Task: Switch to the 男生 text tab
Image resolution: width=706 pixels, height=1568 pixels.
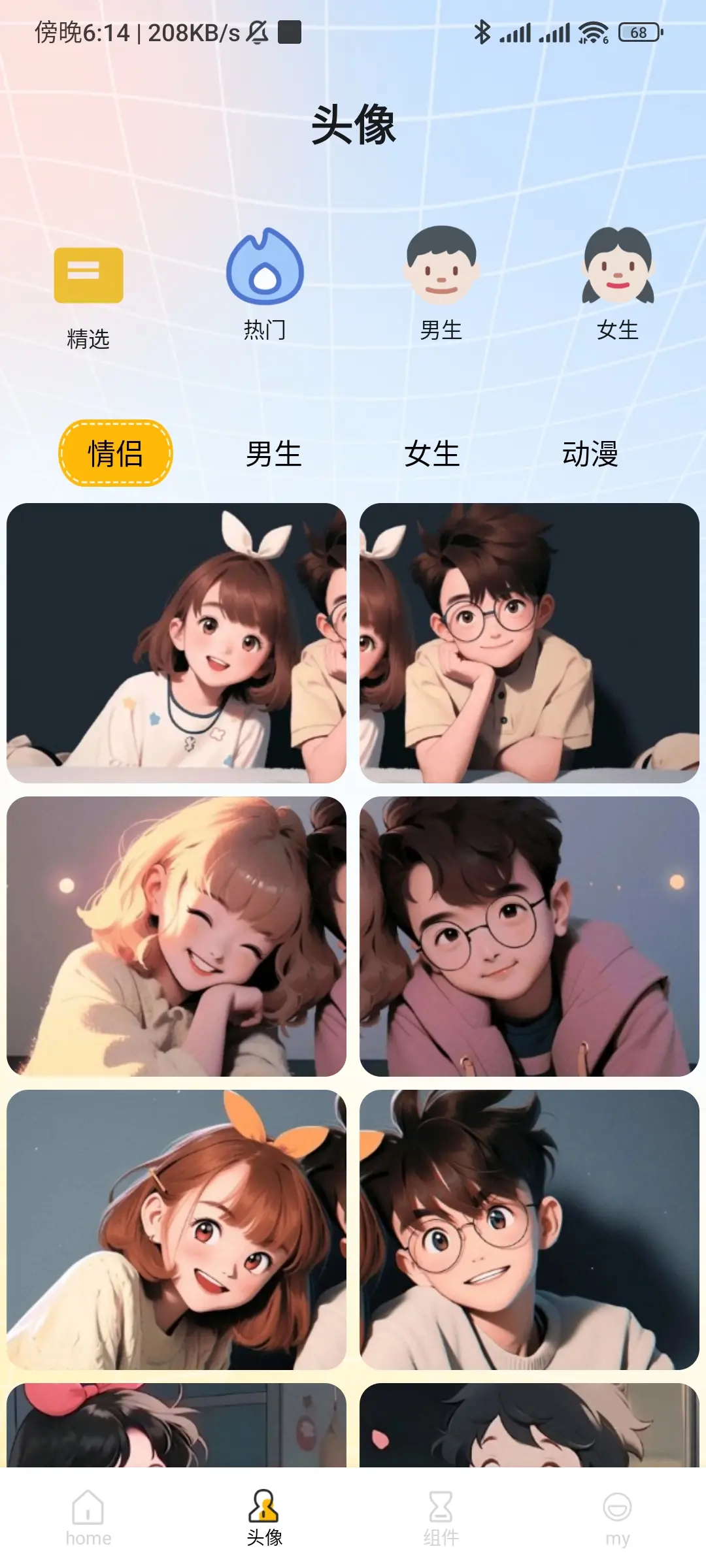Action: pyautogui.click(x=274, y=453)
